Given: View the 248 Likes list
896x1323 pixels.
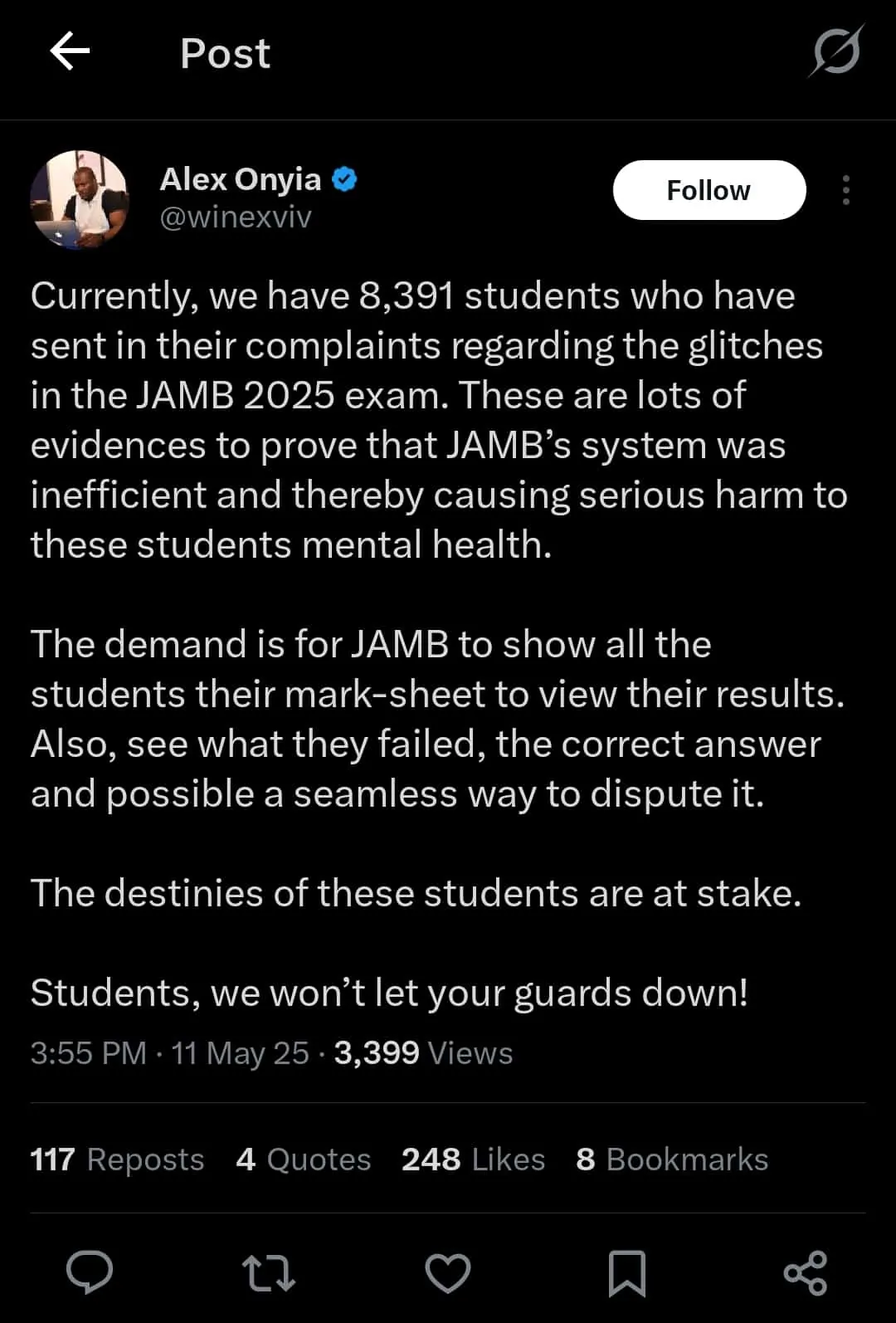Looking at the screenshot, I should [x=473, y=1159].
